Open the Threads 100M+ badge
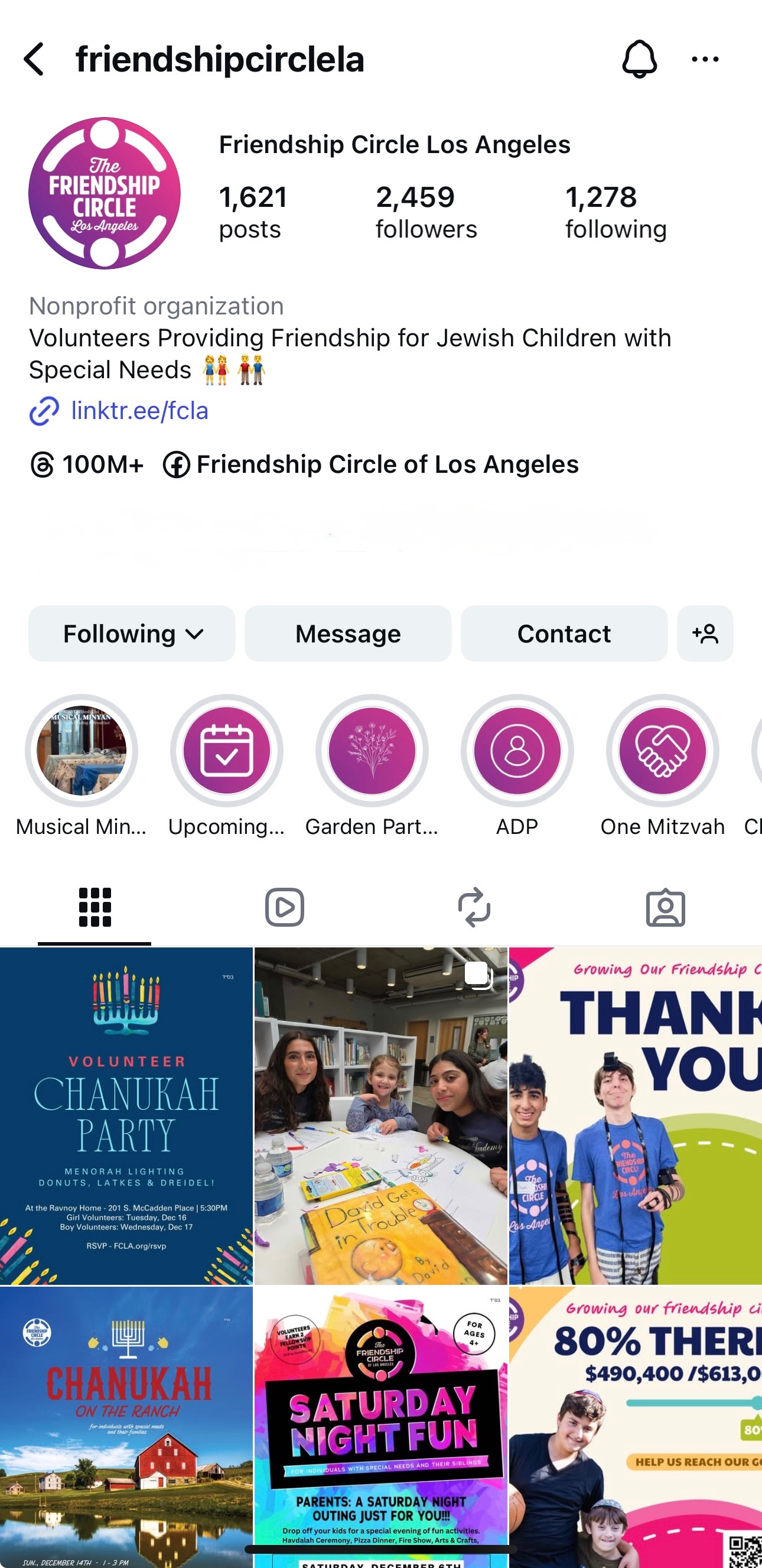Screen dimensions: 762x1568 [87, 465]
